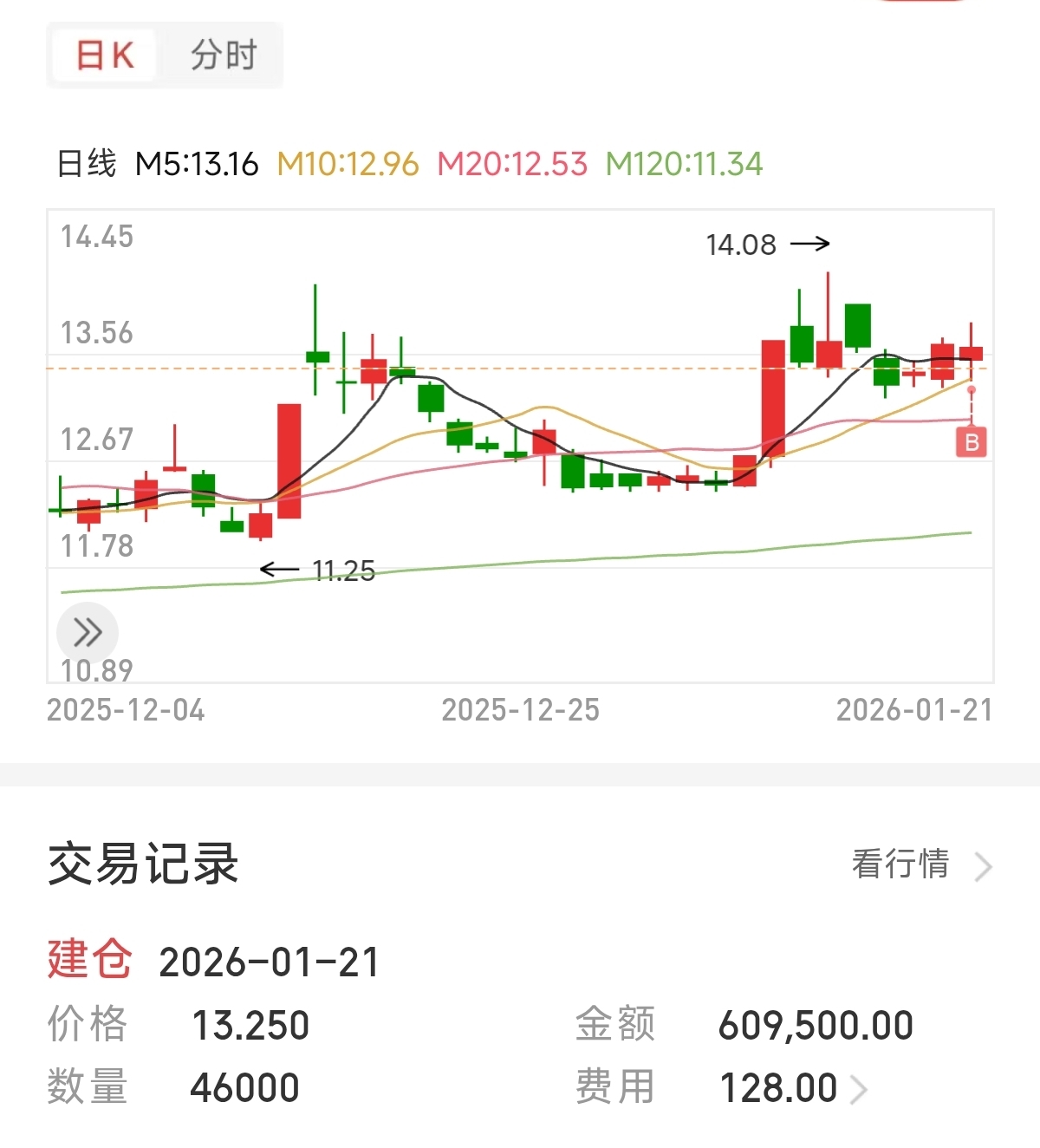1040x1148 pixels.
Task: Tap the B buy marker on chart
Action: click(x=972, y=442)
